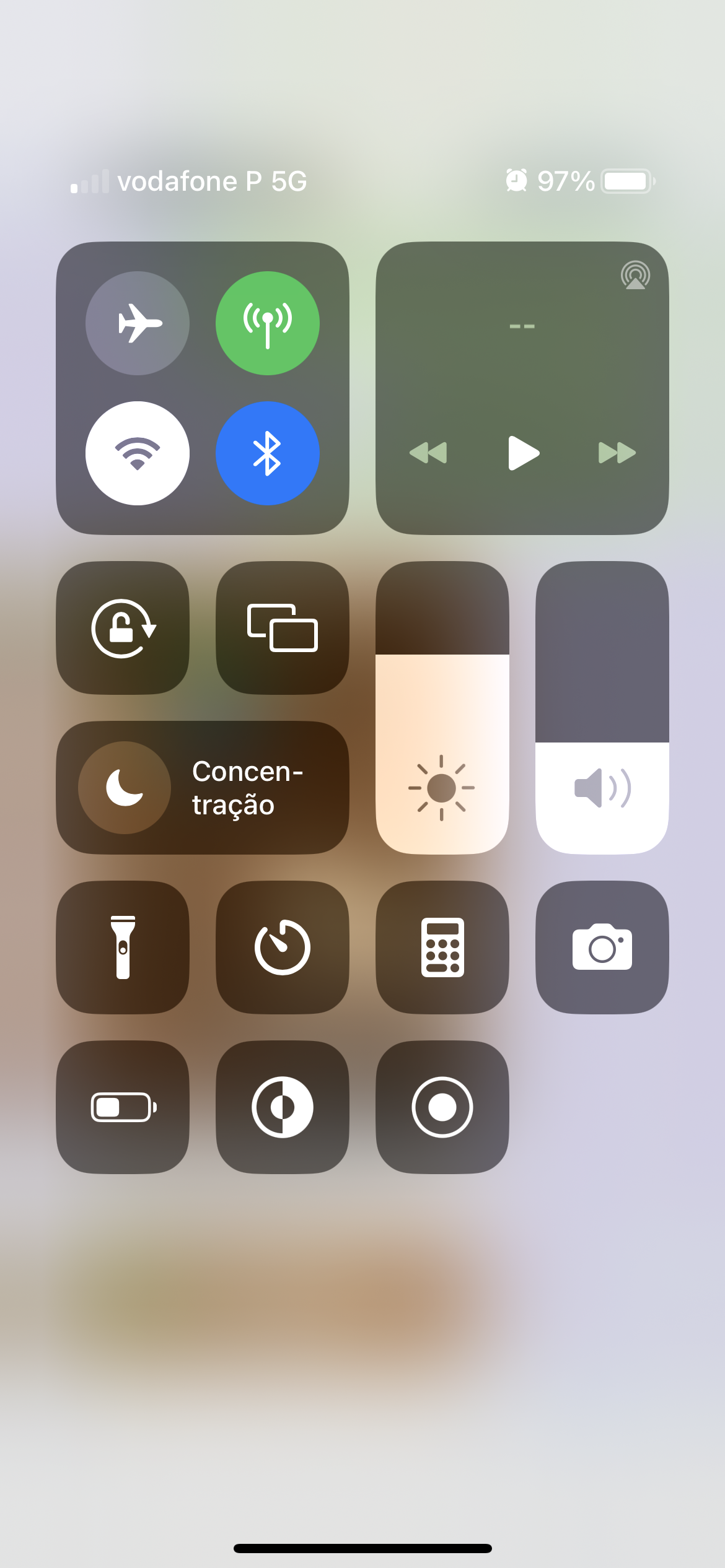Turn off cellular data
The width and height of the screenshot is (725, 1568).
point(268,323)
